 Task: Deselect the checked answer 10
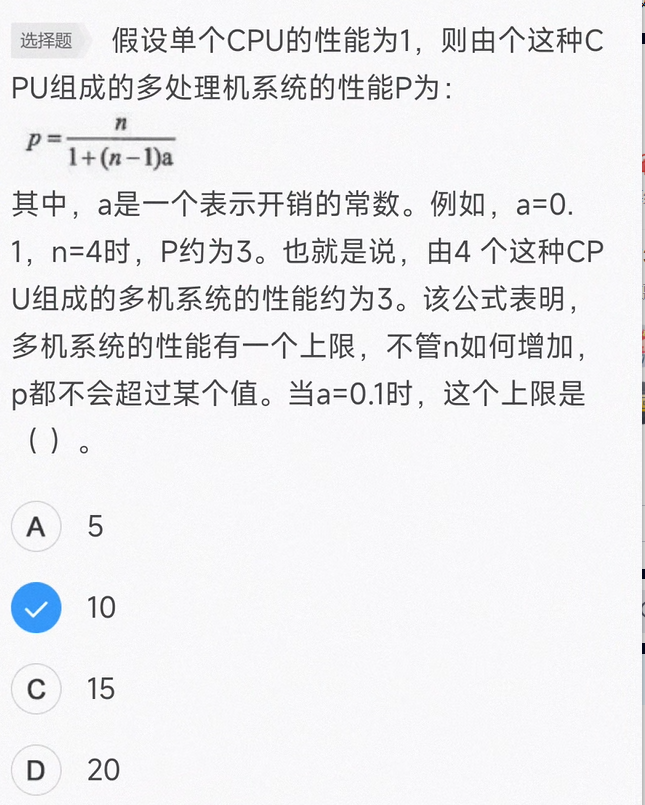37,608
